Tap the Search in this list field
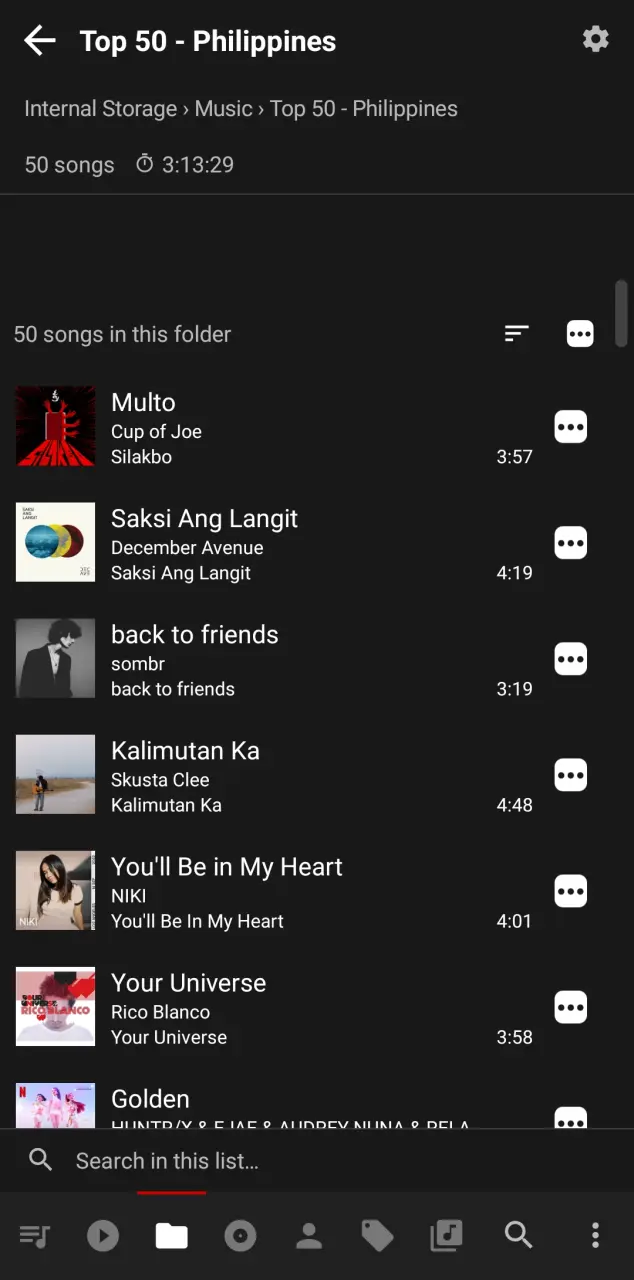This screenshot has height=1280, width=634. tap(317, 1160)
